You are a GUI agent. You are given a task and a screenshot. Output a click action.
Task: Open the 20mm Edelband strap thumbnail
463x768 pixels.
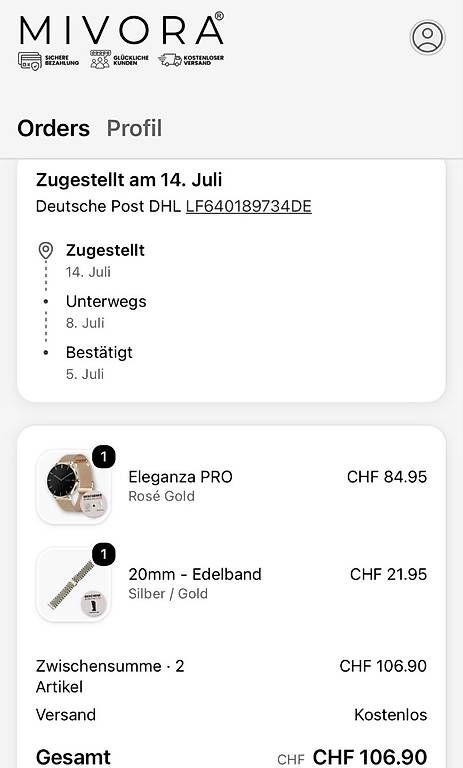tap(73, 584)
